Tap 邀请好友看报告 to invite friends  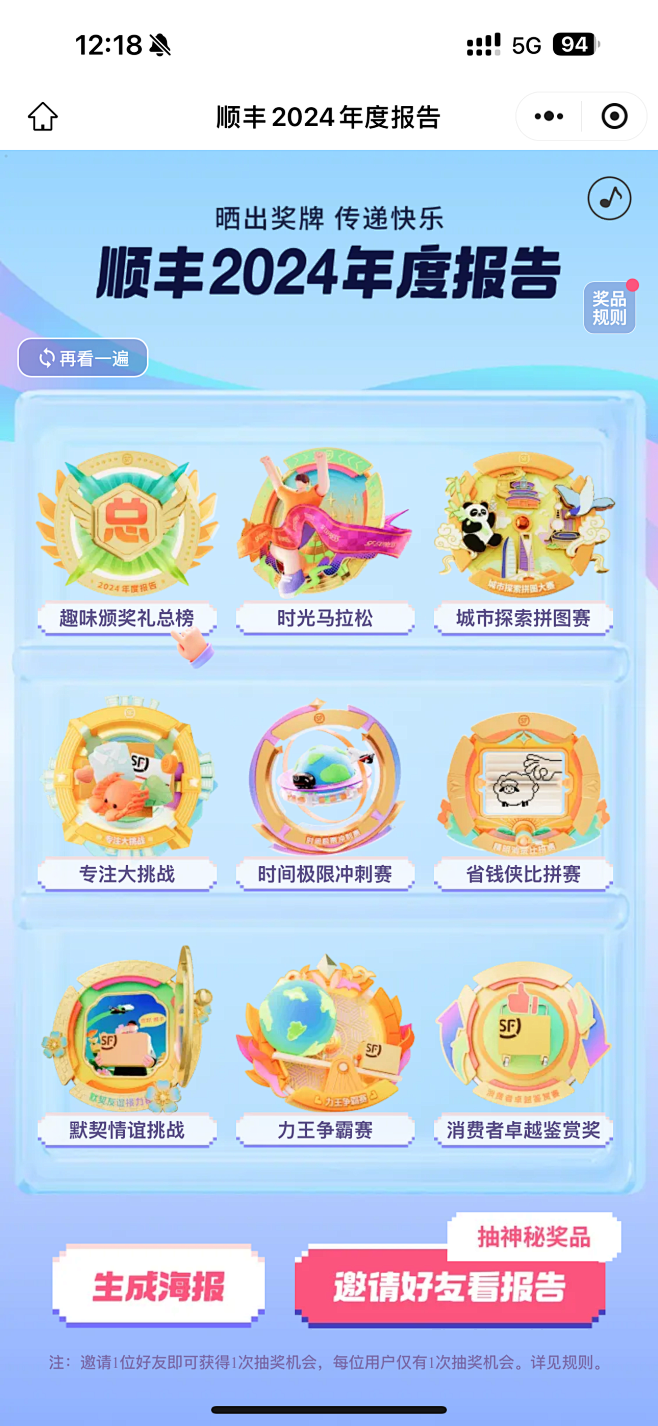point(449,1287)
